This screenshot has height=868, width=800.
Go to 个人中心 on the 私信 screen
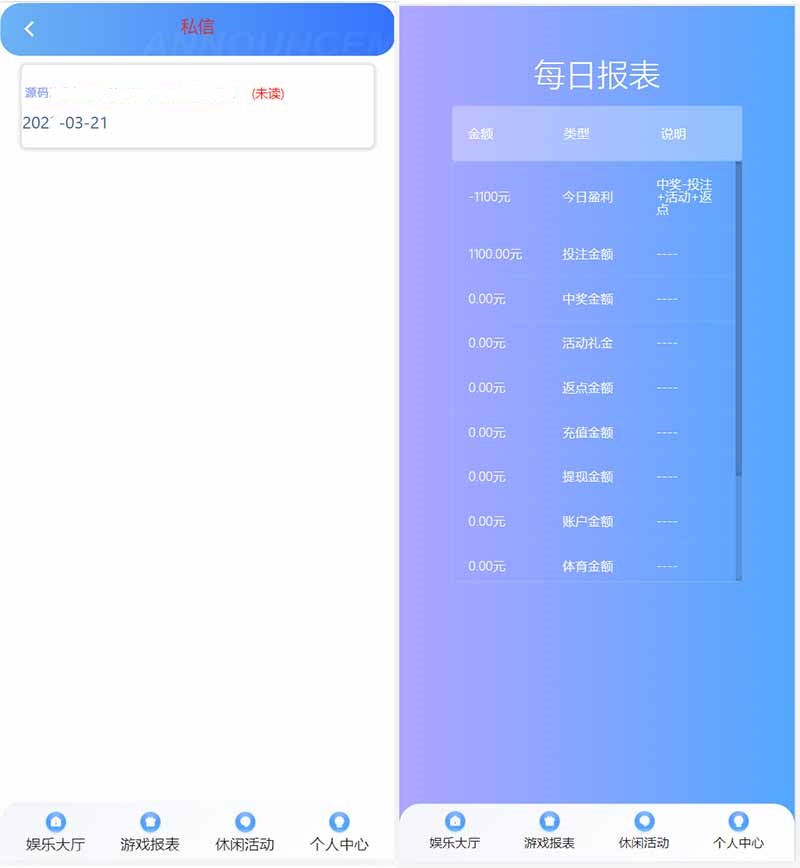pyautogui.click(x=339, y=832)
